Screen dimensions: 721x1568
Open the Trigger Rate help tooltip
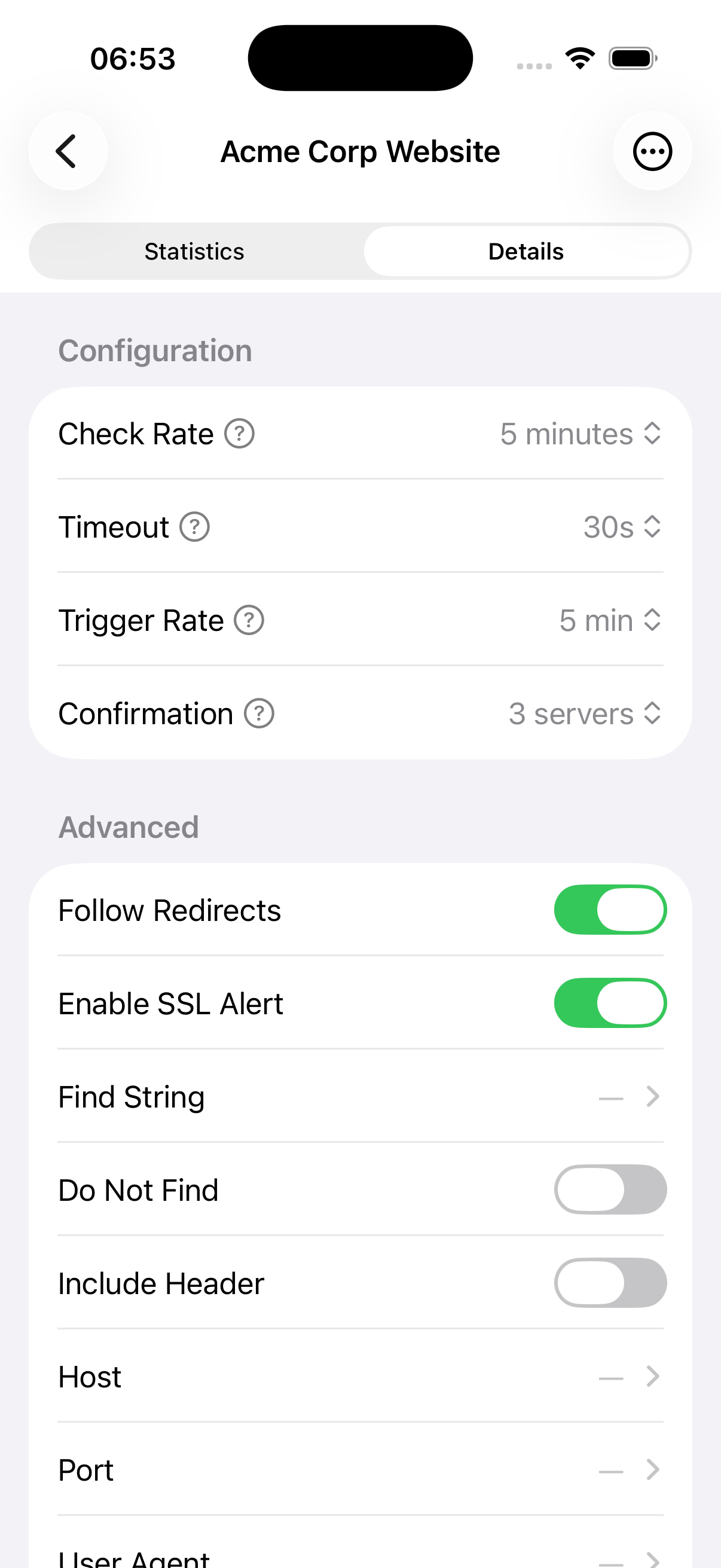click(249, 620)
